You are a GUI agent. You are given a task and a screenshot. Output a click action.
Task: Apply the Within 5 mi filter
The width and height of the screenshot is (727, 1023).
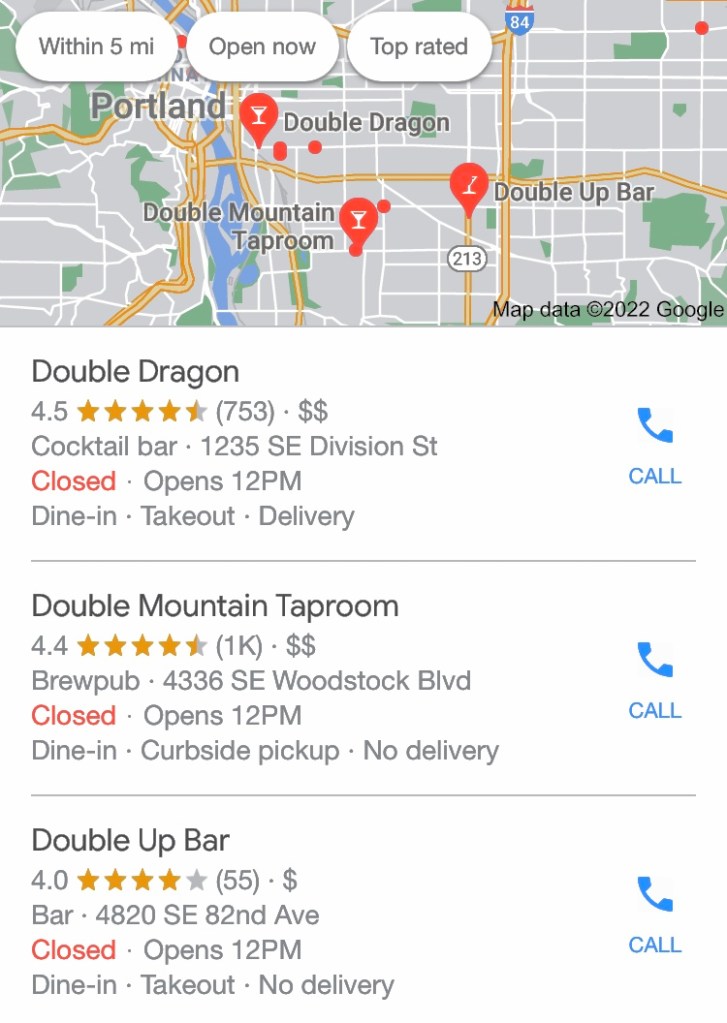(96, 46)
